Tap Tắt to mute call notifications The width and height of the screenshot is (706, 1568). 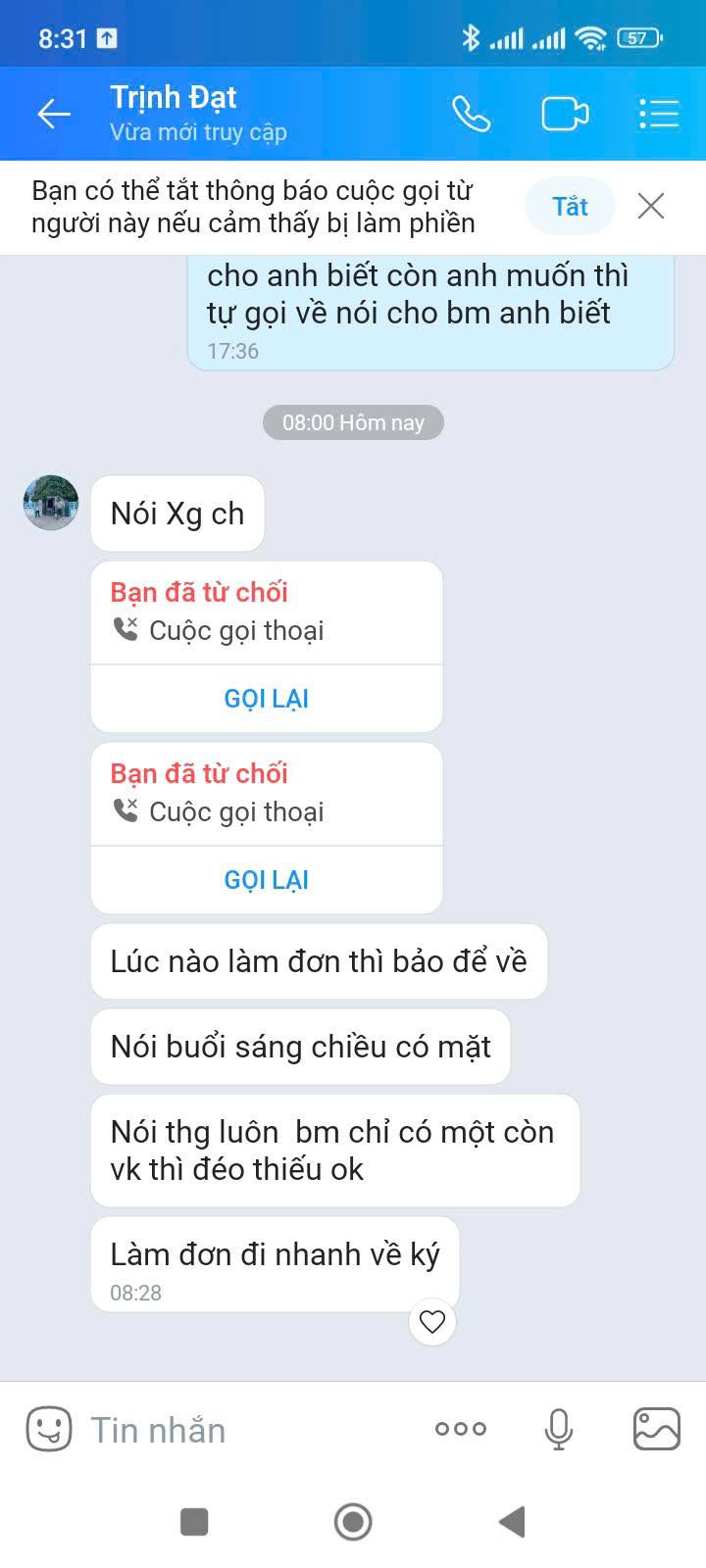point(570,207)
